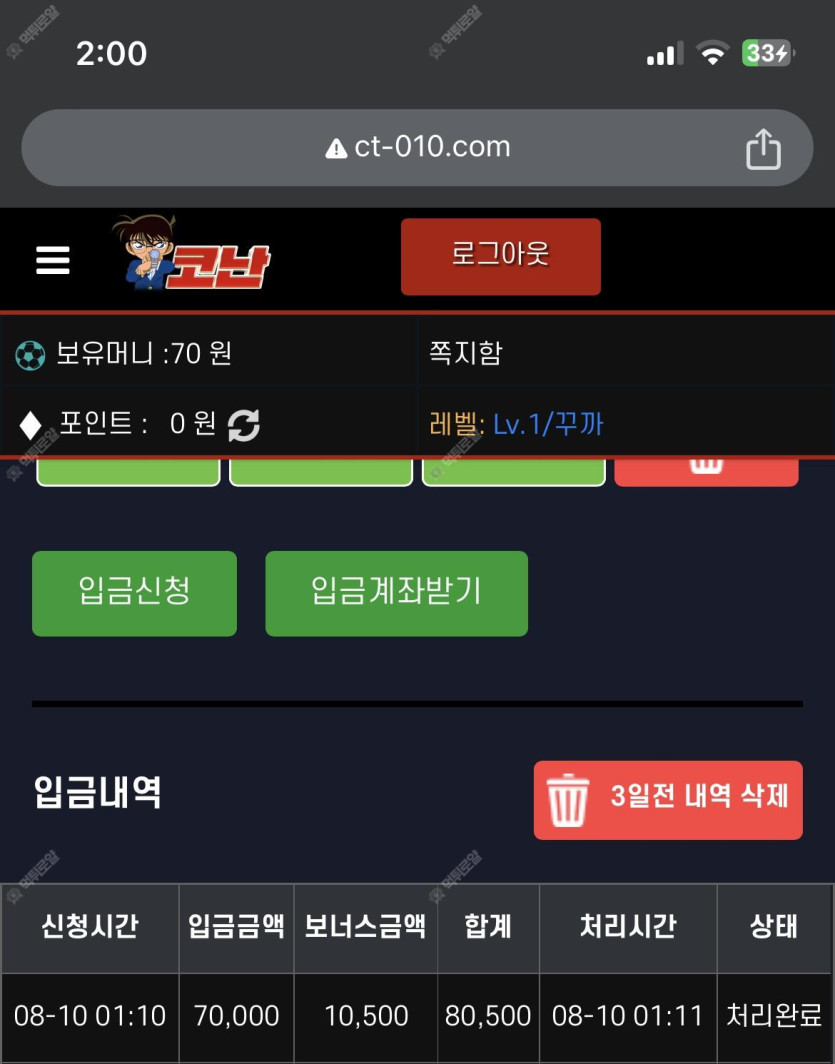
Task: Tap the 입금계좌받기 button
Action: coord(396,593)
